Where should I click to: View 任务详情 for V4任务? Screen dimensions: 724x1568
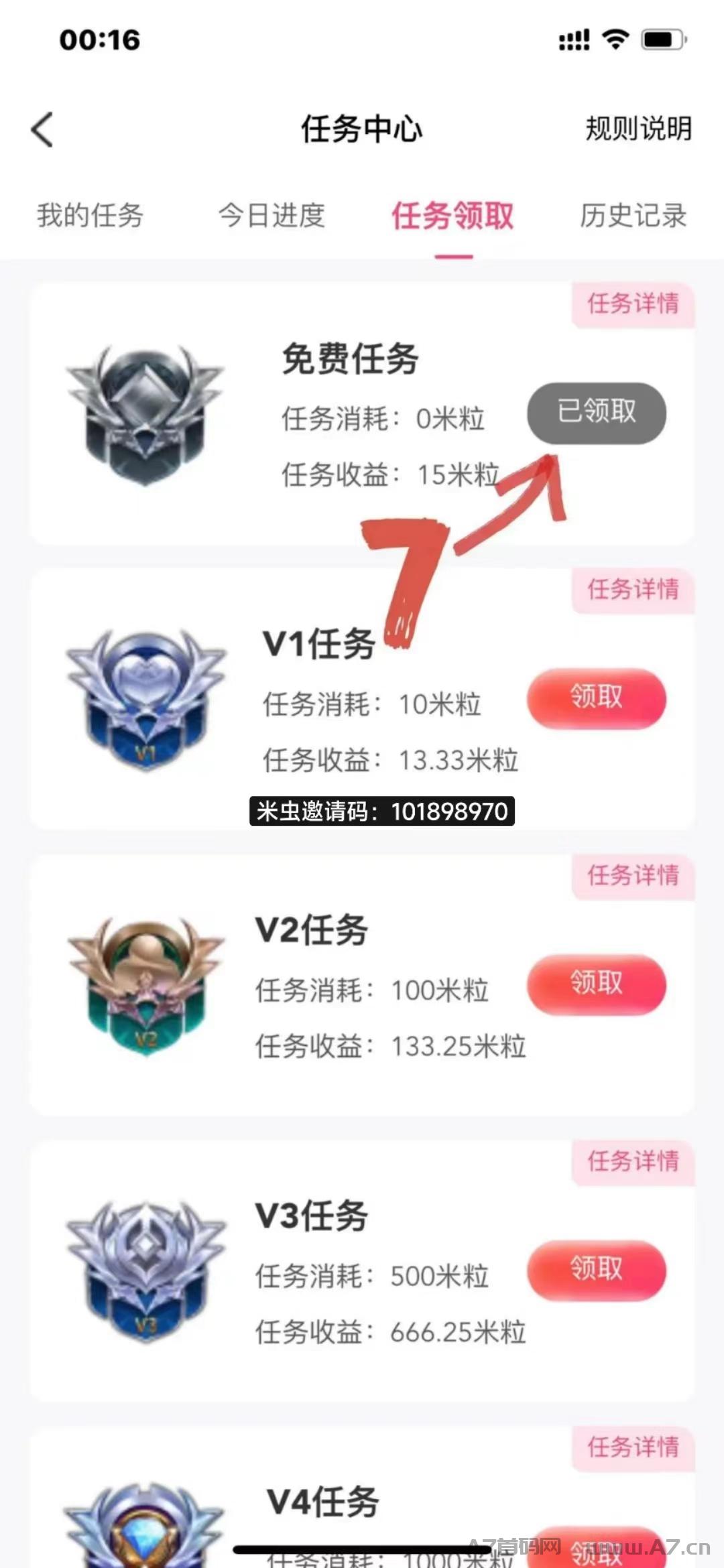(x=633, y=1448)
